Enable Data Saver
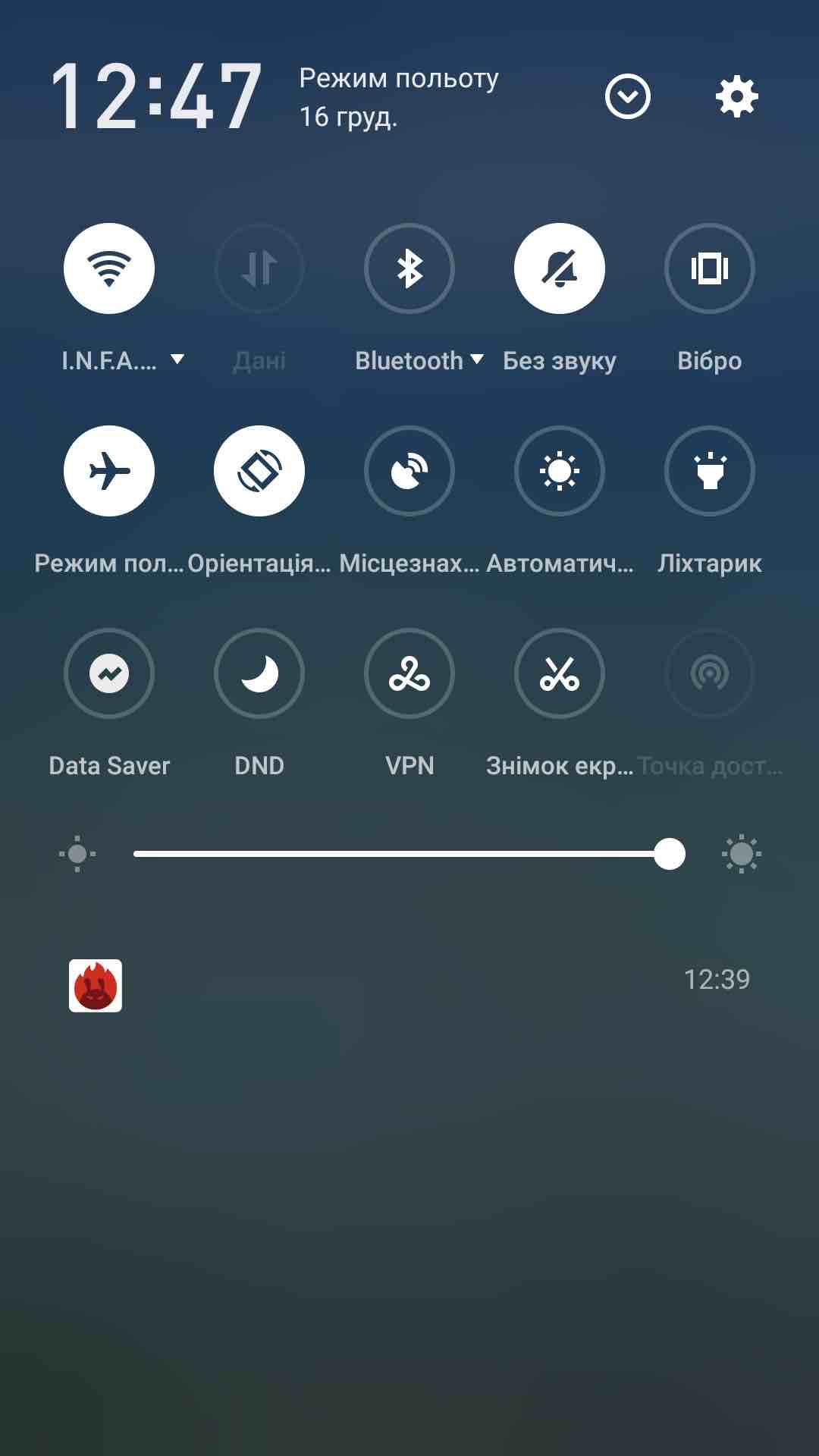819x1456 pixels. 109,673
